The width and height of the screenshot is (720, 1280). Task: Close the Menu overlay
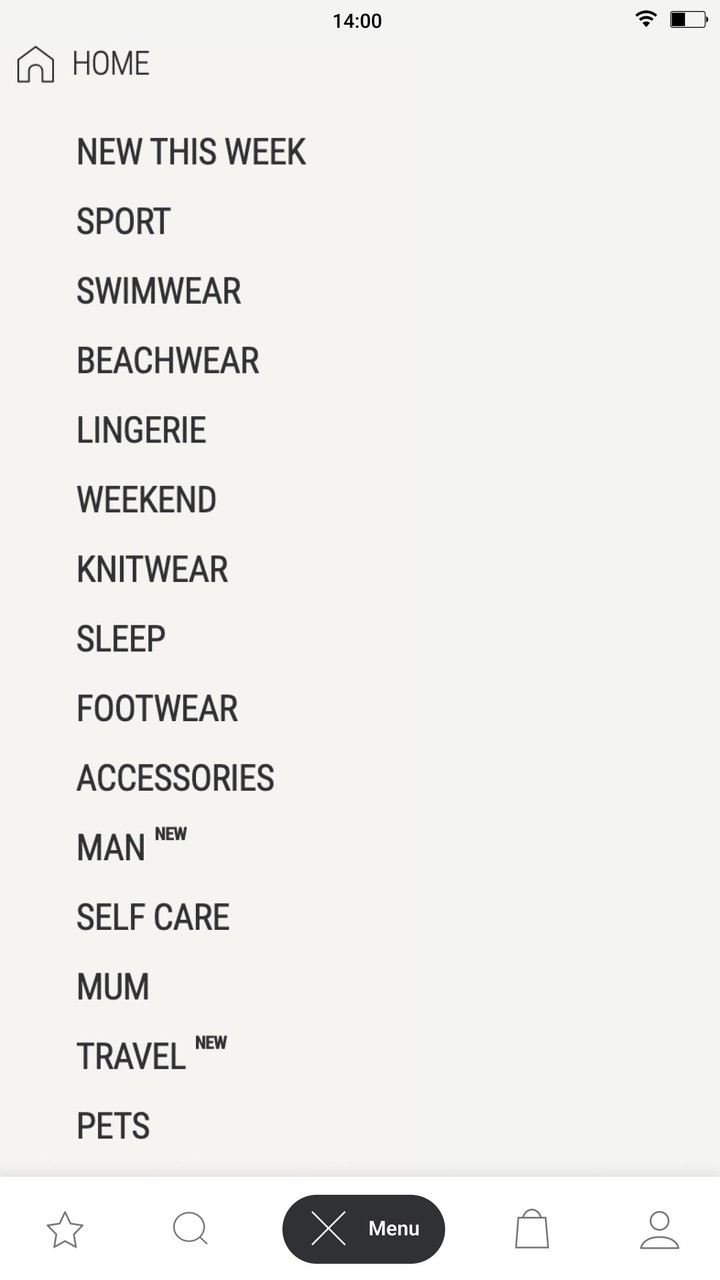click(x=363, y=1229)
